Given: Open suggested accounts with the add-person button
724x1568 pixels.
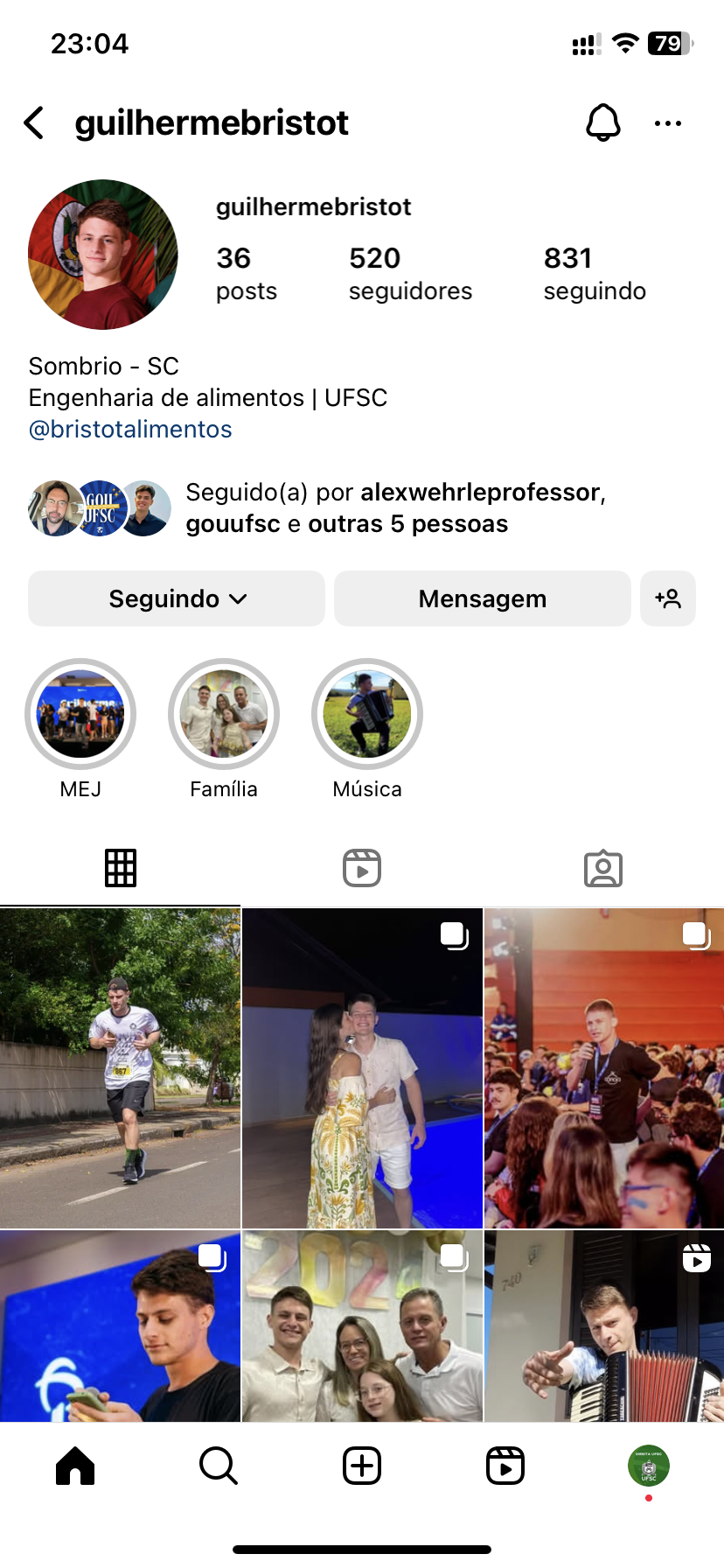Looking at the screenshot, I should [668, 599].
